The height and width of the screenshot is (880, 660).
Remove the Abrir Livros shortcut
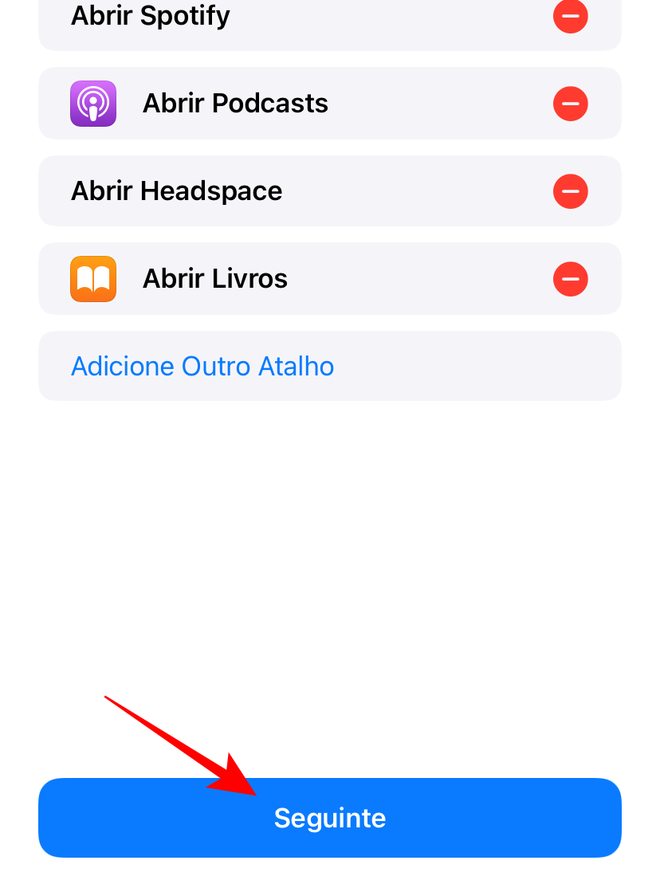[x=570, y=279]
